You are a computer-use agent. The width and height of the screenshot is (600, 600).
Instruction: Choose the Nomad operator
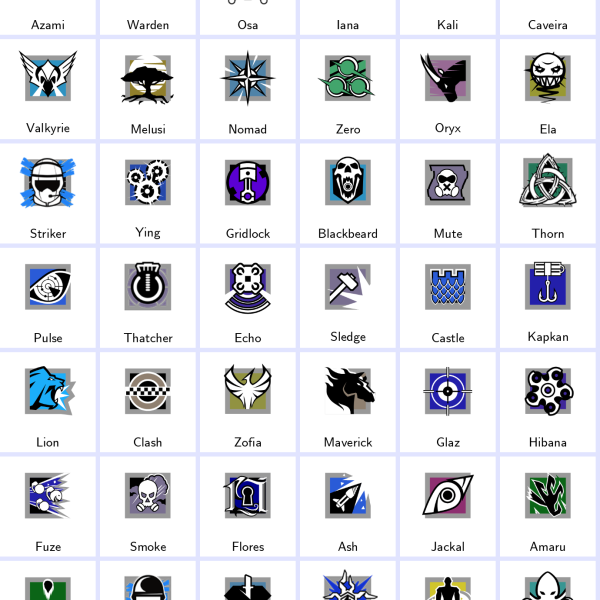coord(248,88)
